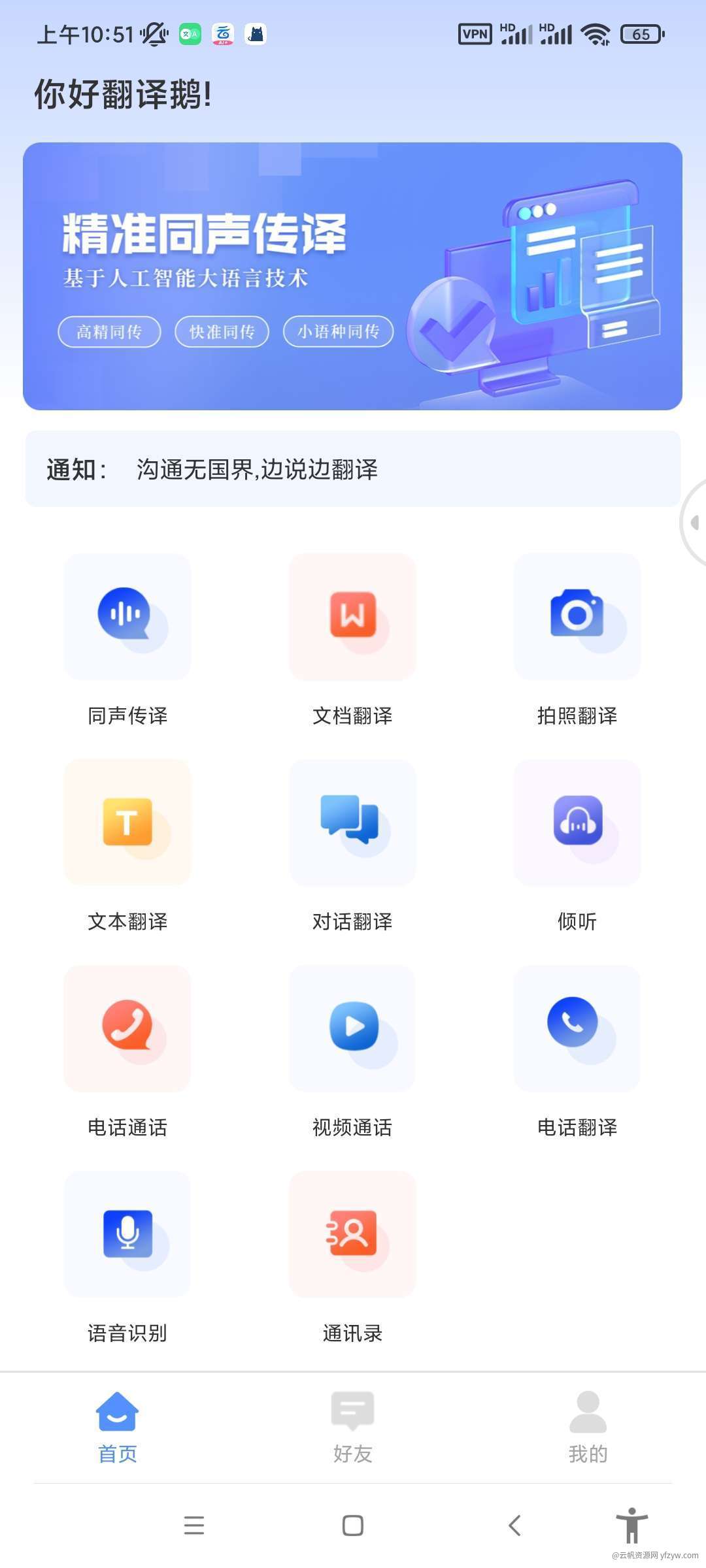The height and width of the screenshot is (1568, 706).
Task: Open the accessibility shortcut in the navigation bar
Action: pyautogui.click(x=631, y=1526)
